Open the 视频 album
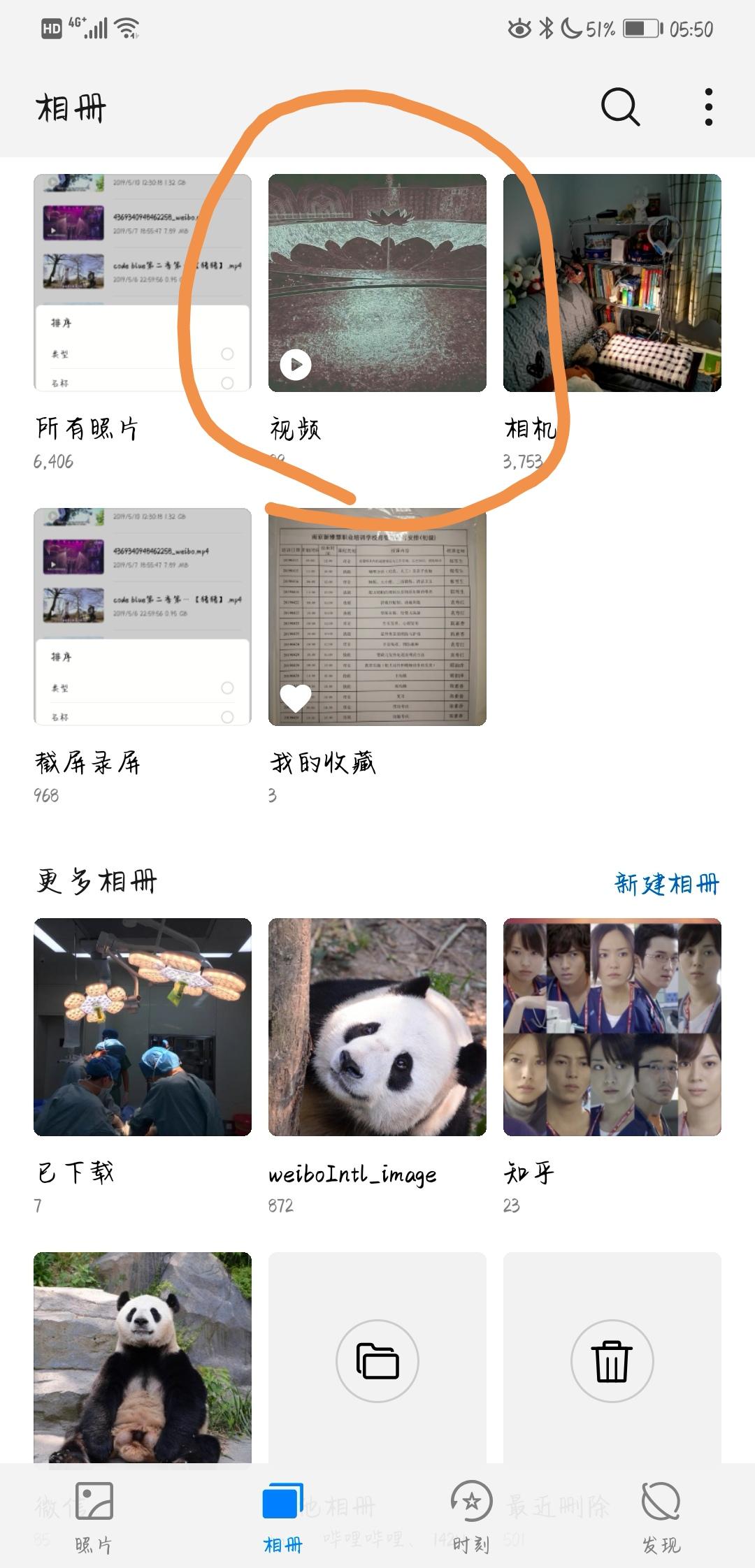Screen dimensions: 755x1568 (377, 283)
